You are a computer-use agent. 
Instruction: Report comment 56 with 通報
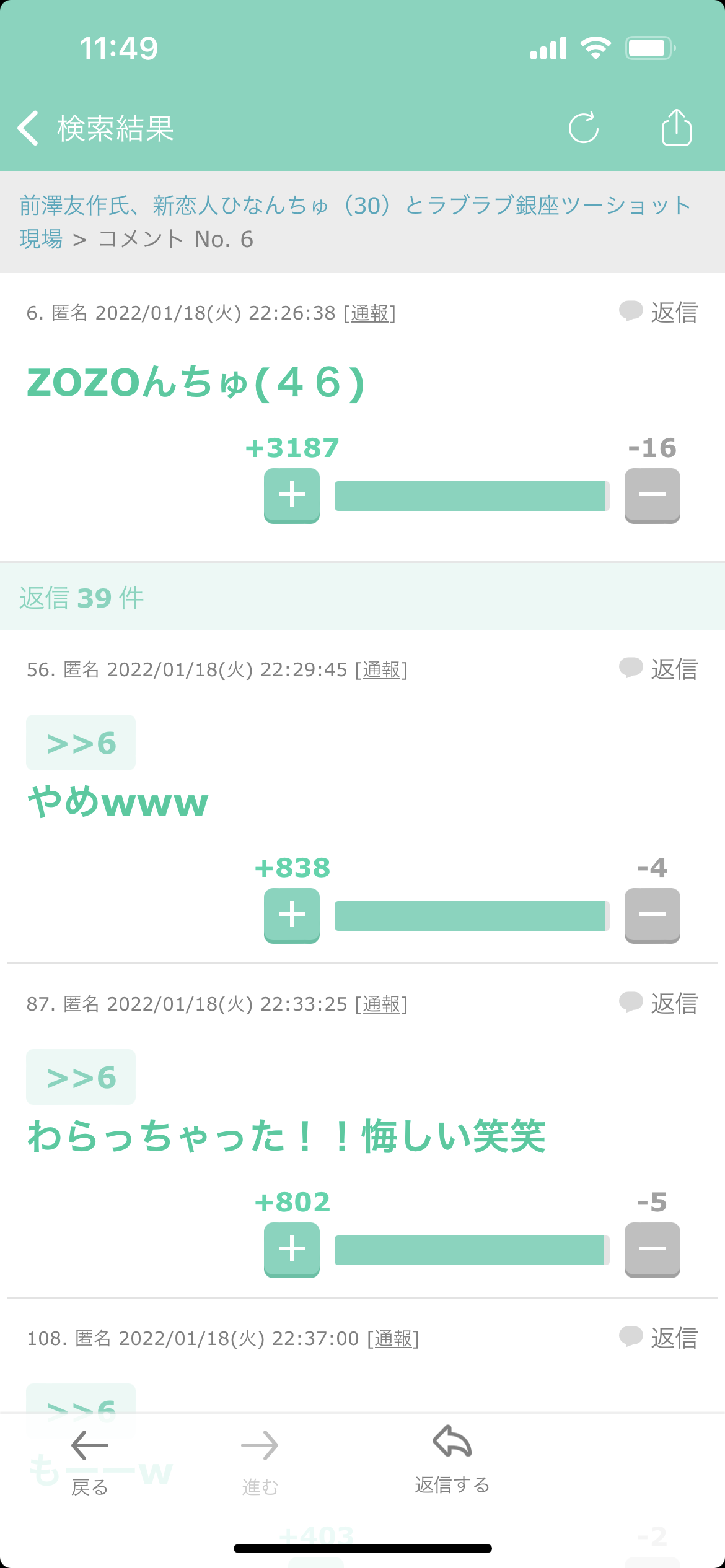point(382,670)
